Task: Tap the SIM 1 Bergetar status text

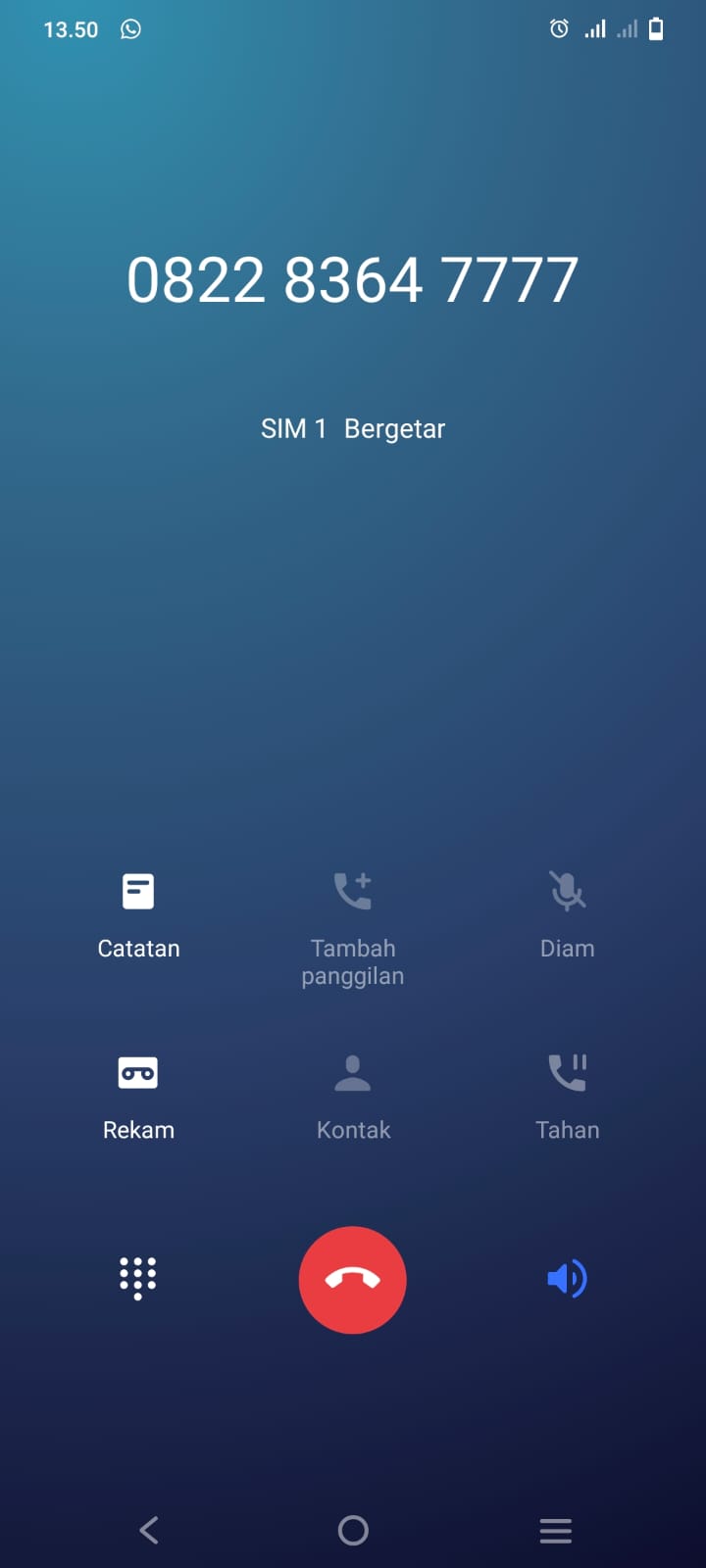Action: (353, 428)
